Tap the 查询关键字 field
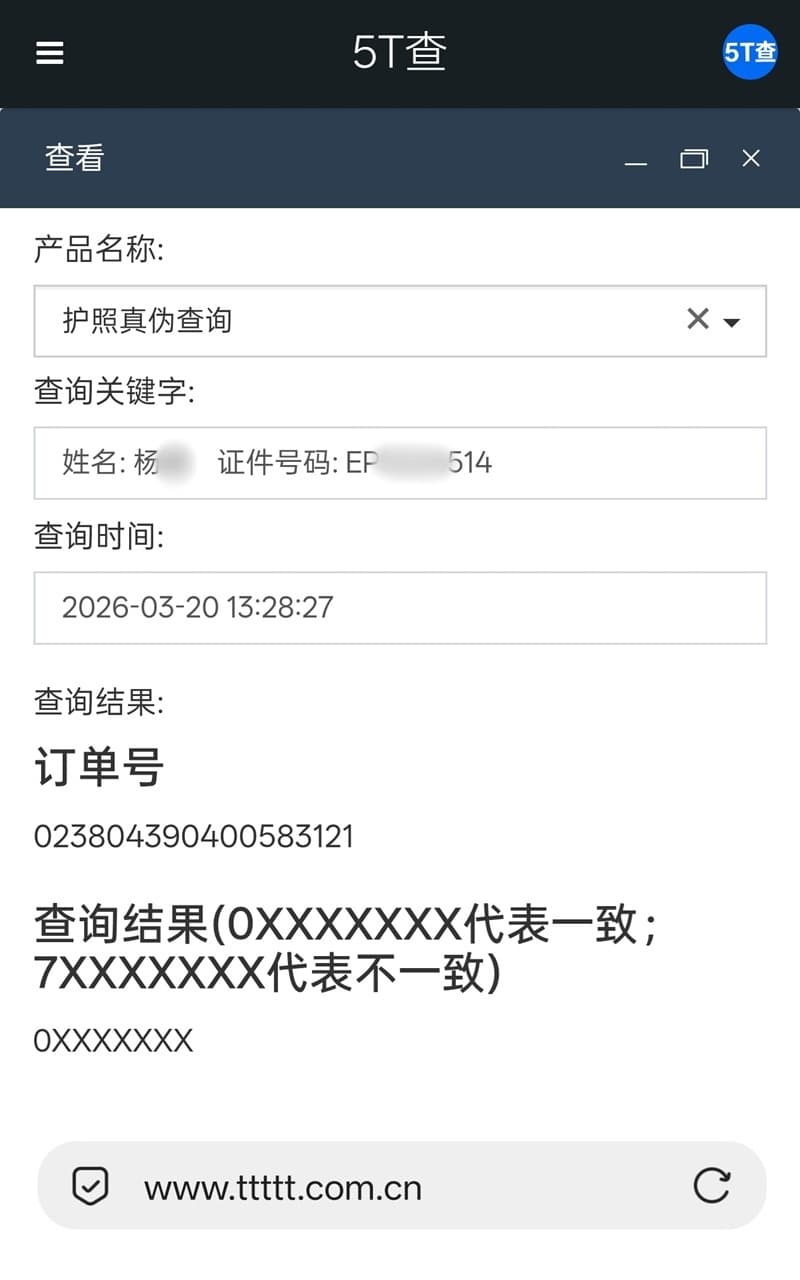Viewport: 800px width, 1280px height. (x=400, y=463)
